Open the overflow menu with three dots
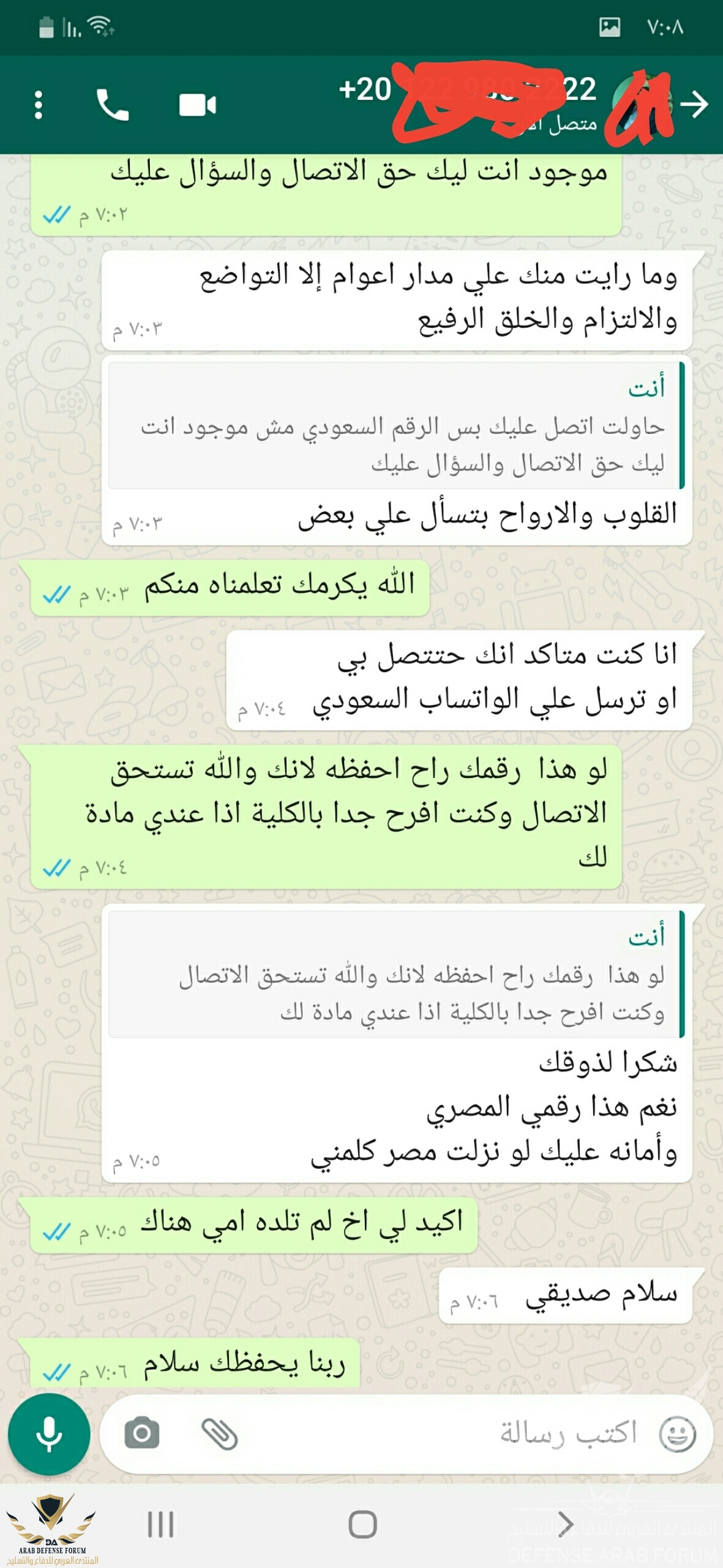This screenshot has height=1568, width=723. pos(39,105)
